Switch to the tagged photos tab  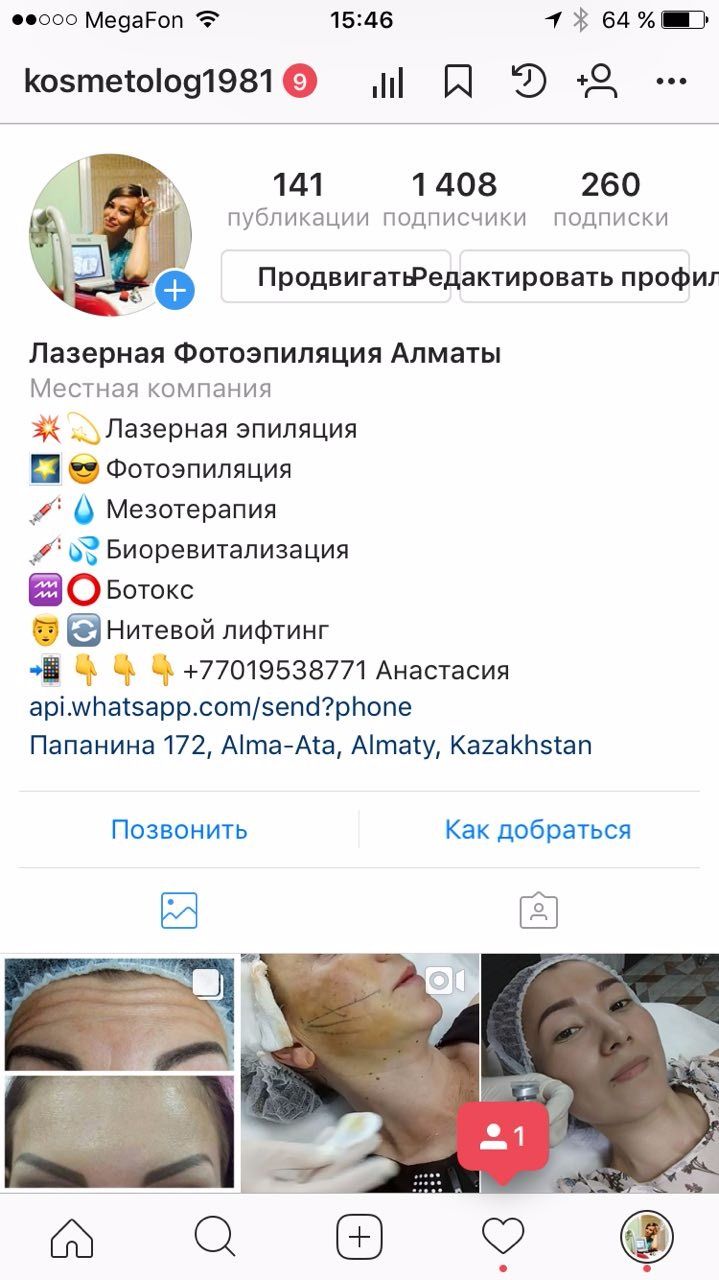pyautogui.click(x=538, y=910)
